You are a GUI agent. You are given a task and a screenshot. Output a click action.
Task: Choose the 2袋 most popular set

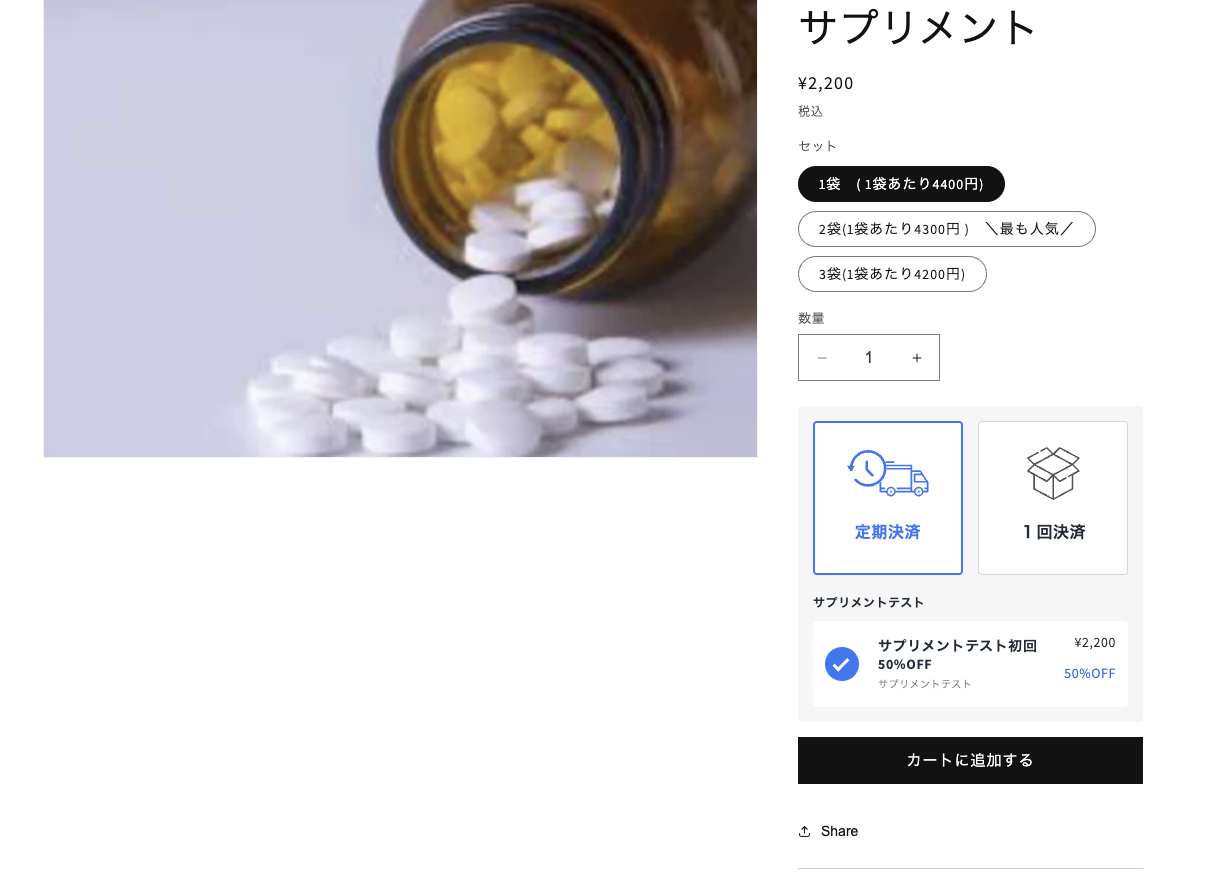click(946, 229)
